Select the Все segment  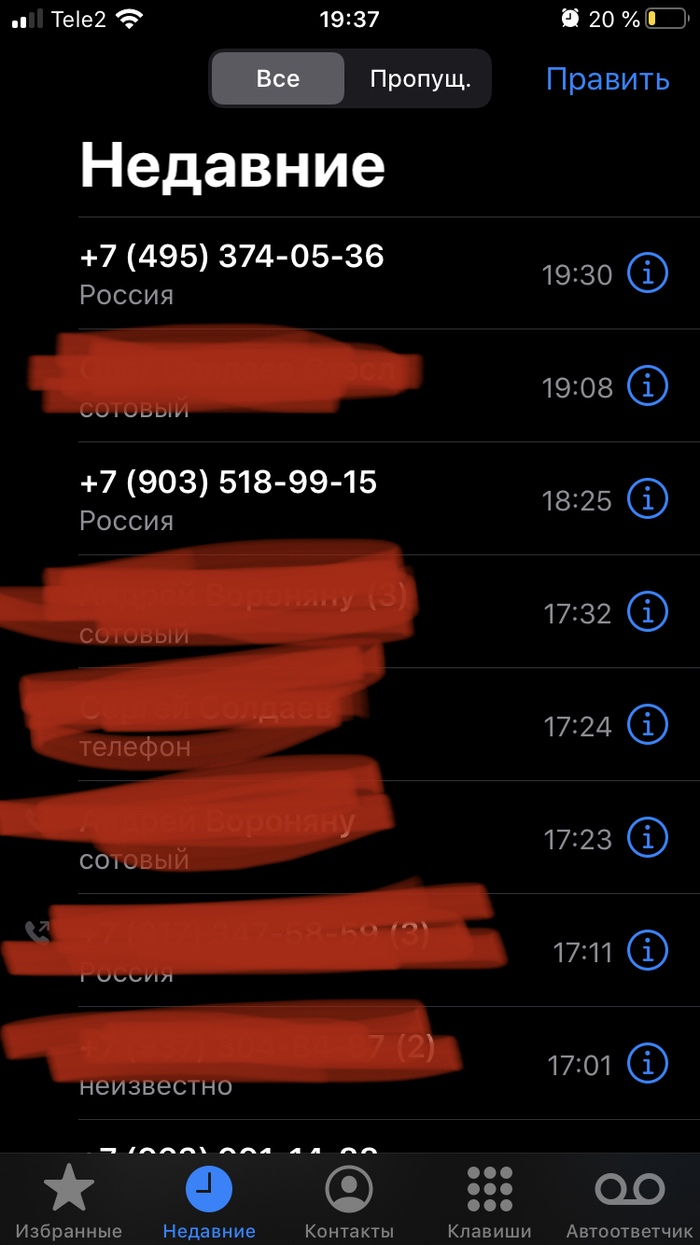click(x=278, y=79)
